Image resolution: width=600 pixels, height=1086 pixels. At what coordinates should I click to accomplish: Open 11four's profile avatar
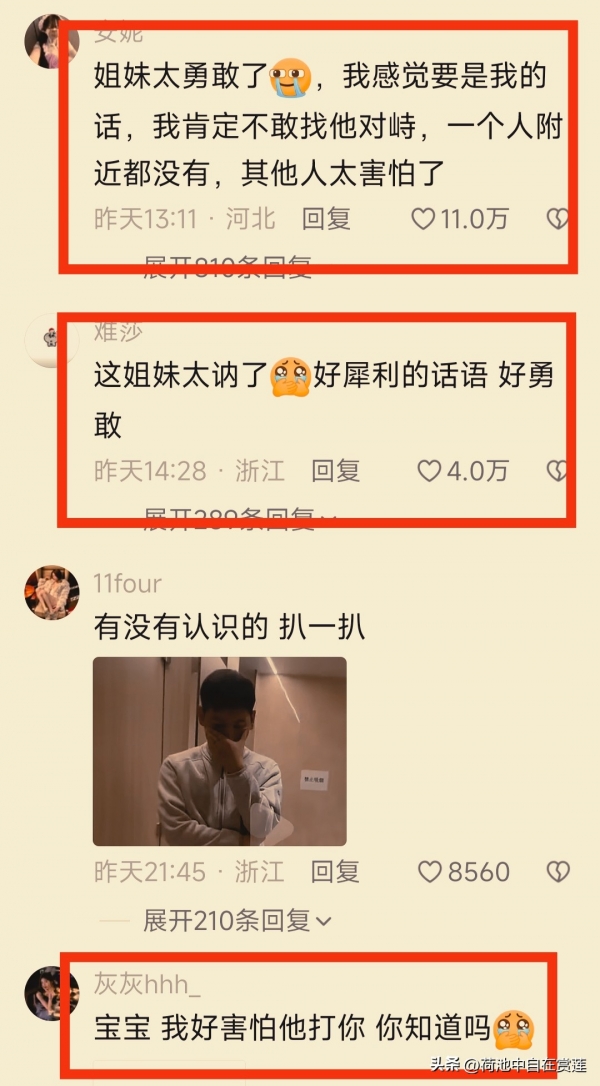click(x=51, y=592)
